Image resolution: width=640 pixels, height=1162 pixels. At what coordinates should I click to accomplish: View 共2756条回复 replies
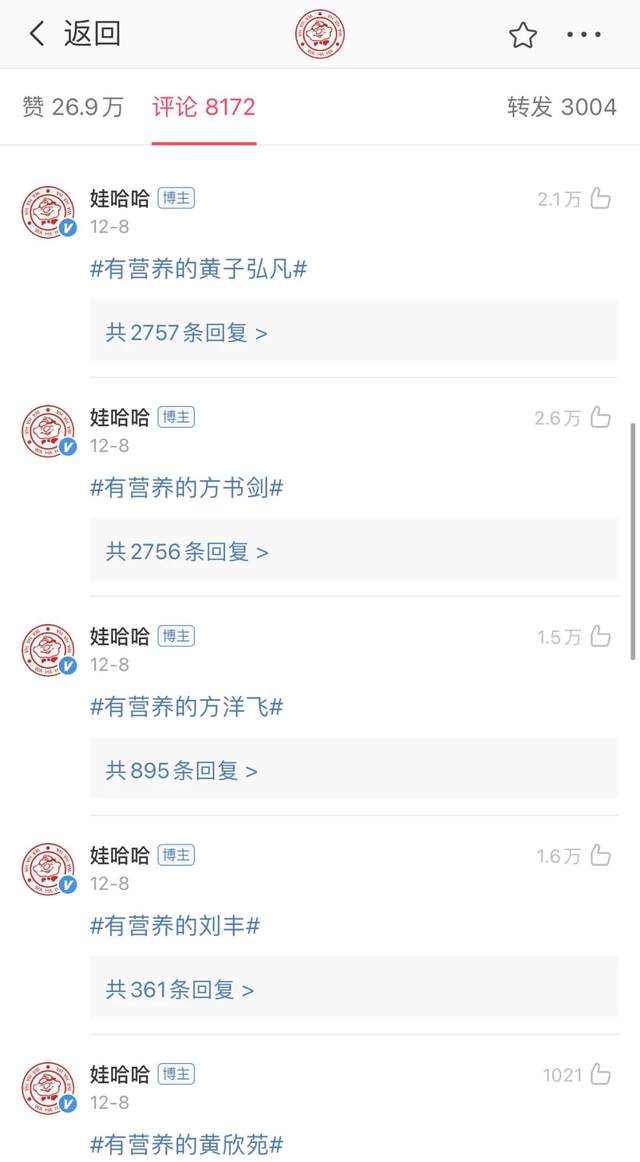point(187,552)
